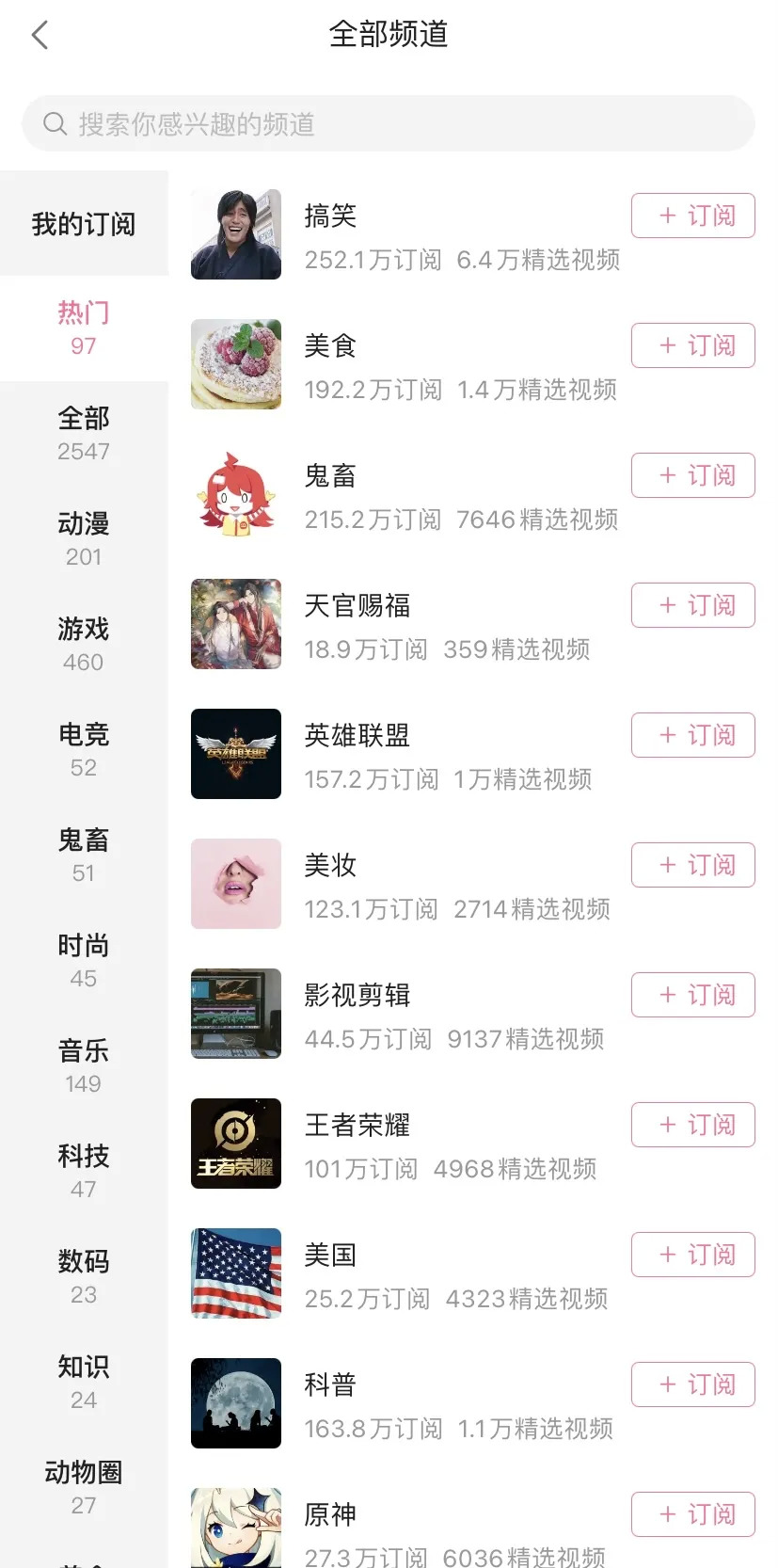The image size is (778, 1568).
Task: Subscribe to the 王者荣耀 channel
Action: click(692, 1125)
